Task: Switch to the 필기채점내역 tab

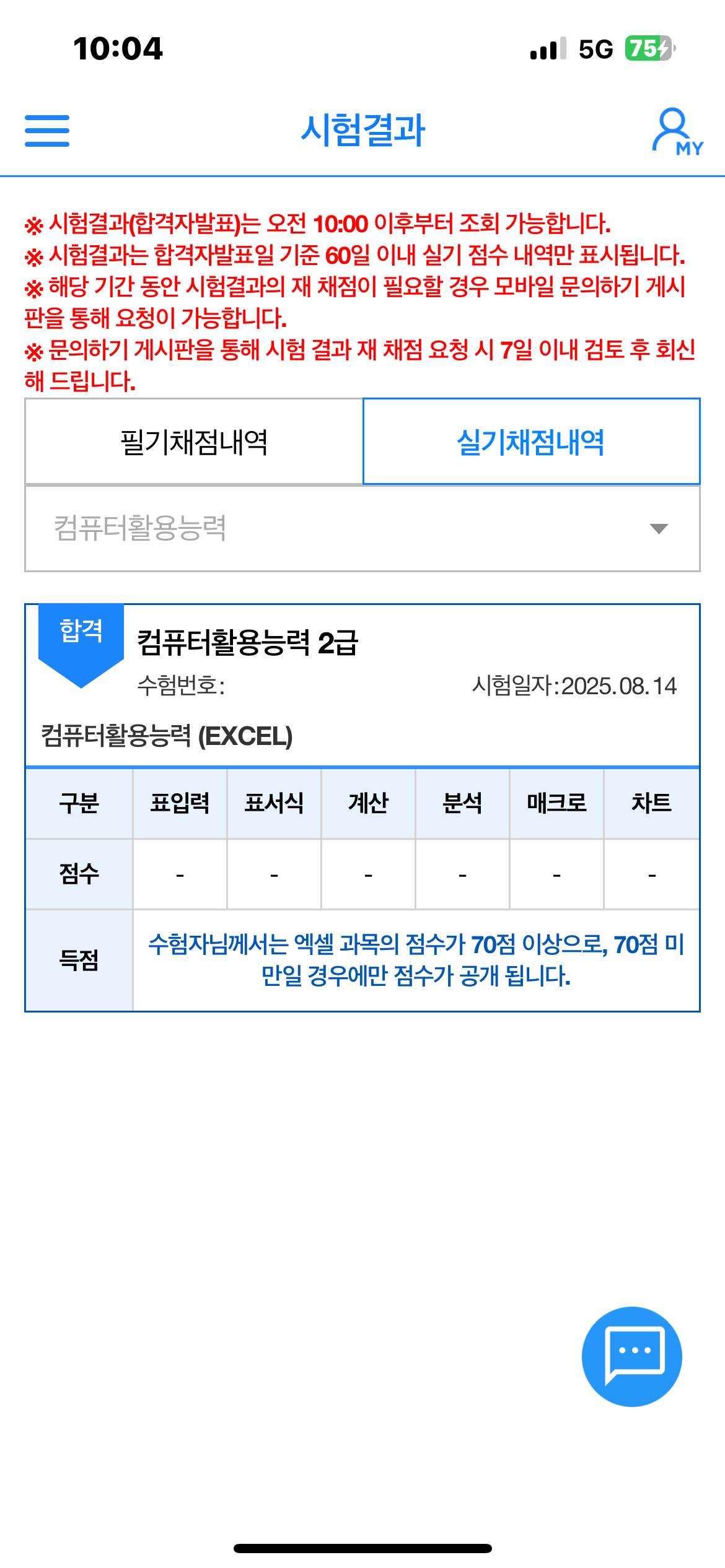Action: click(x=194, y=442)
